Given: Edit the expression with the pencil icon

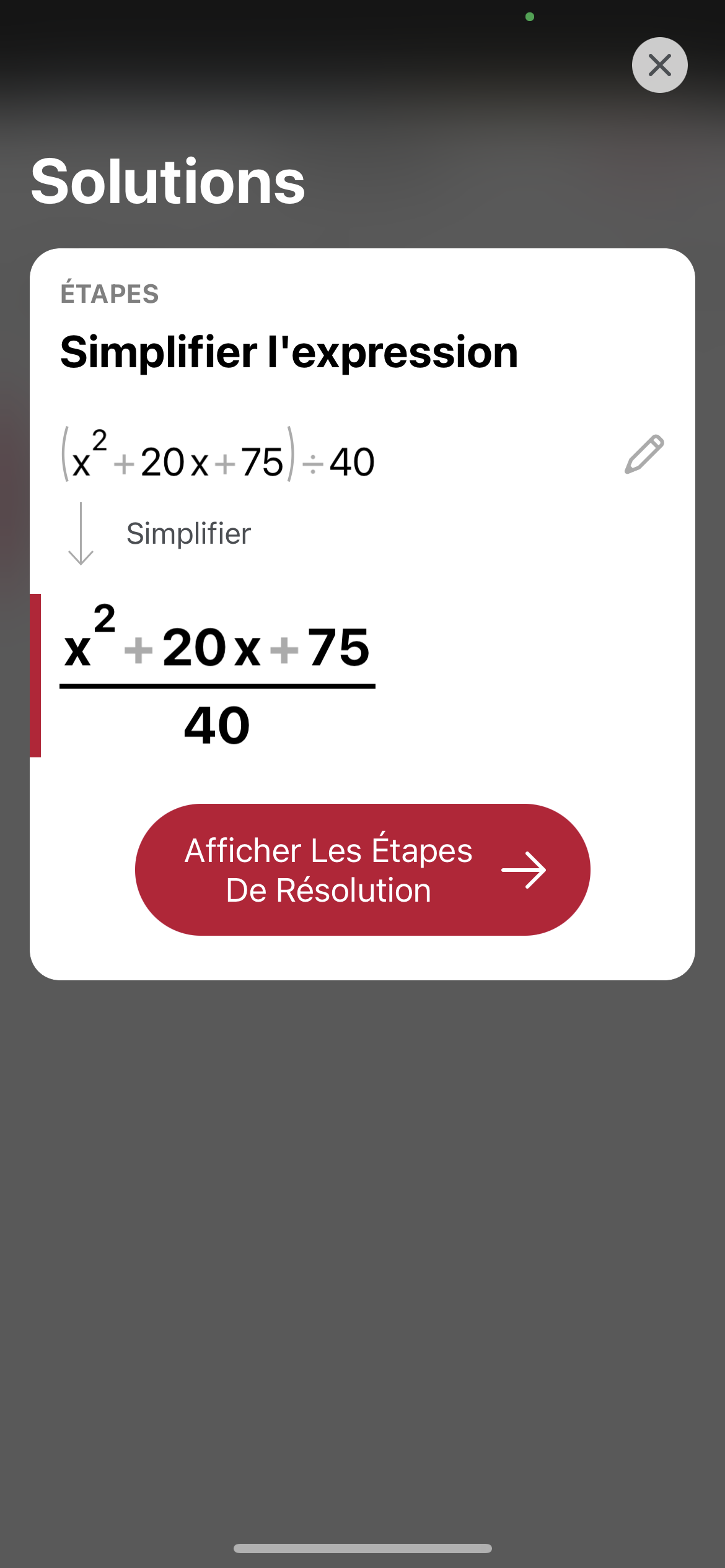Looking at the screenshot, I should [644, 455].
